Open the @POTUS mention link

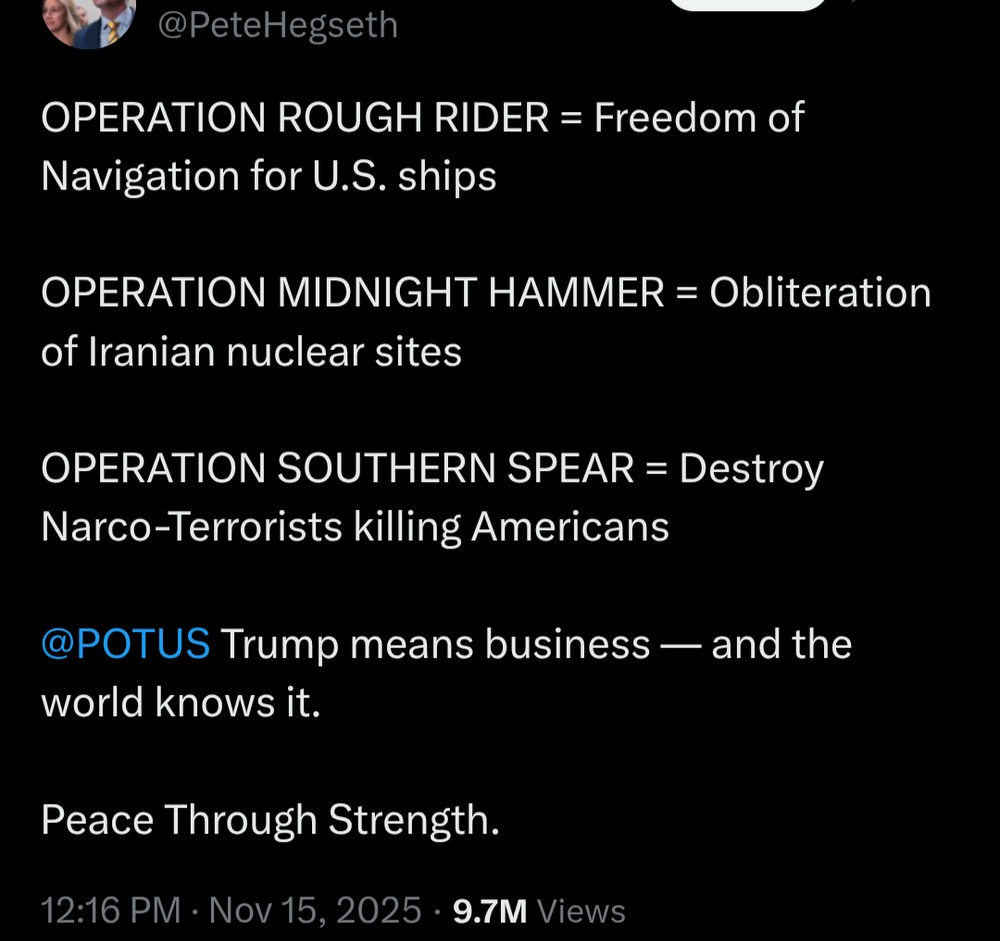tap(125, 643)
